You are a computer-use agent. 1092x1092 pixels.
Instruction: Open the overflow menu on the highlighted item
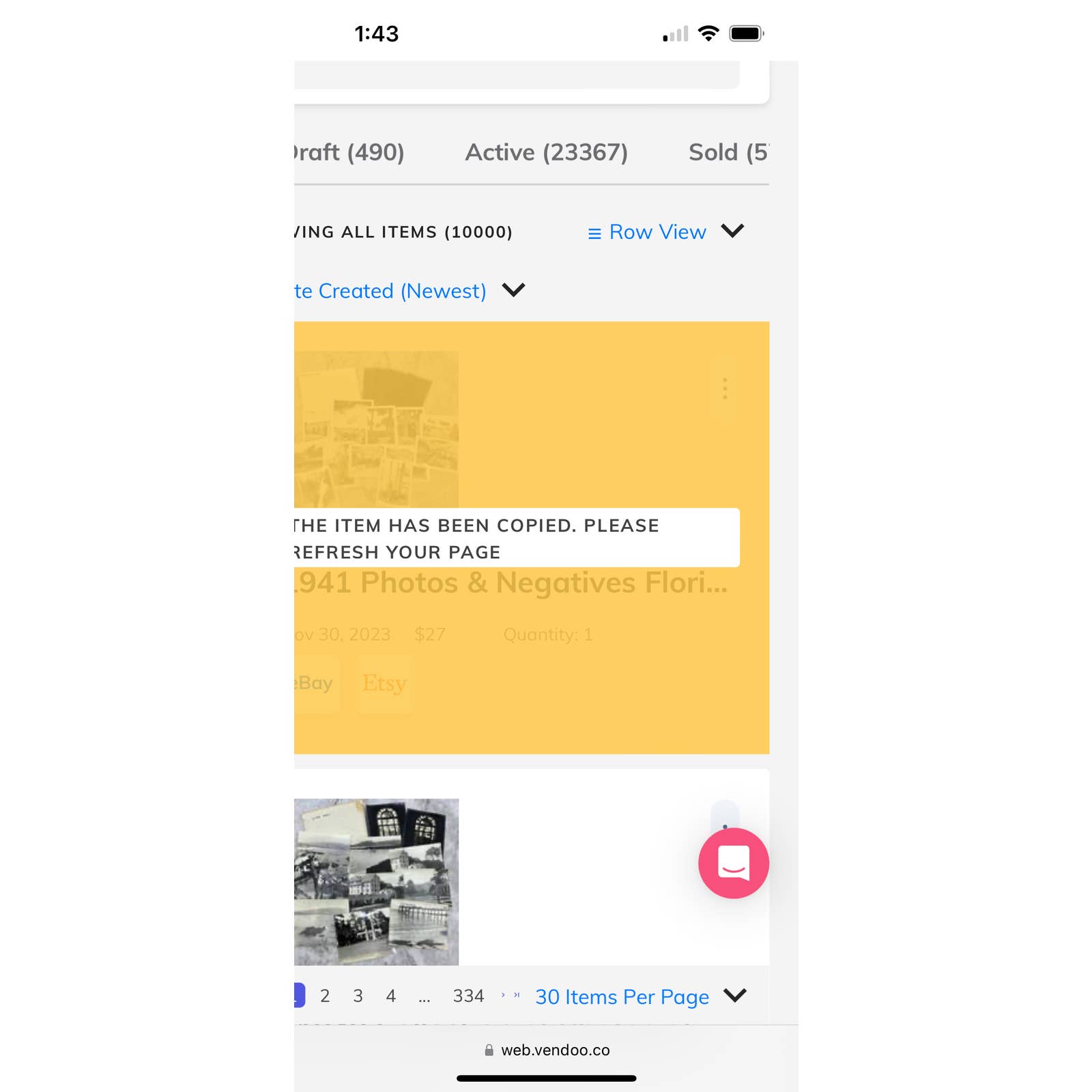[x=725, y=388]
